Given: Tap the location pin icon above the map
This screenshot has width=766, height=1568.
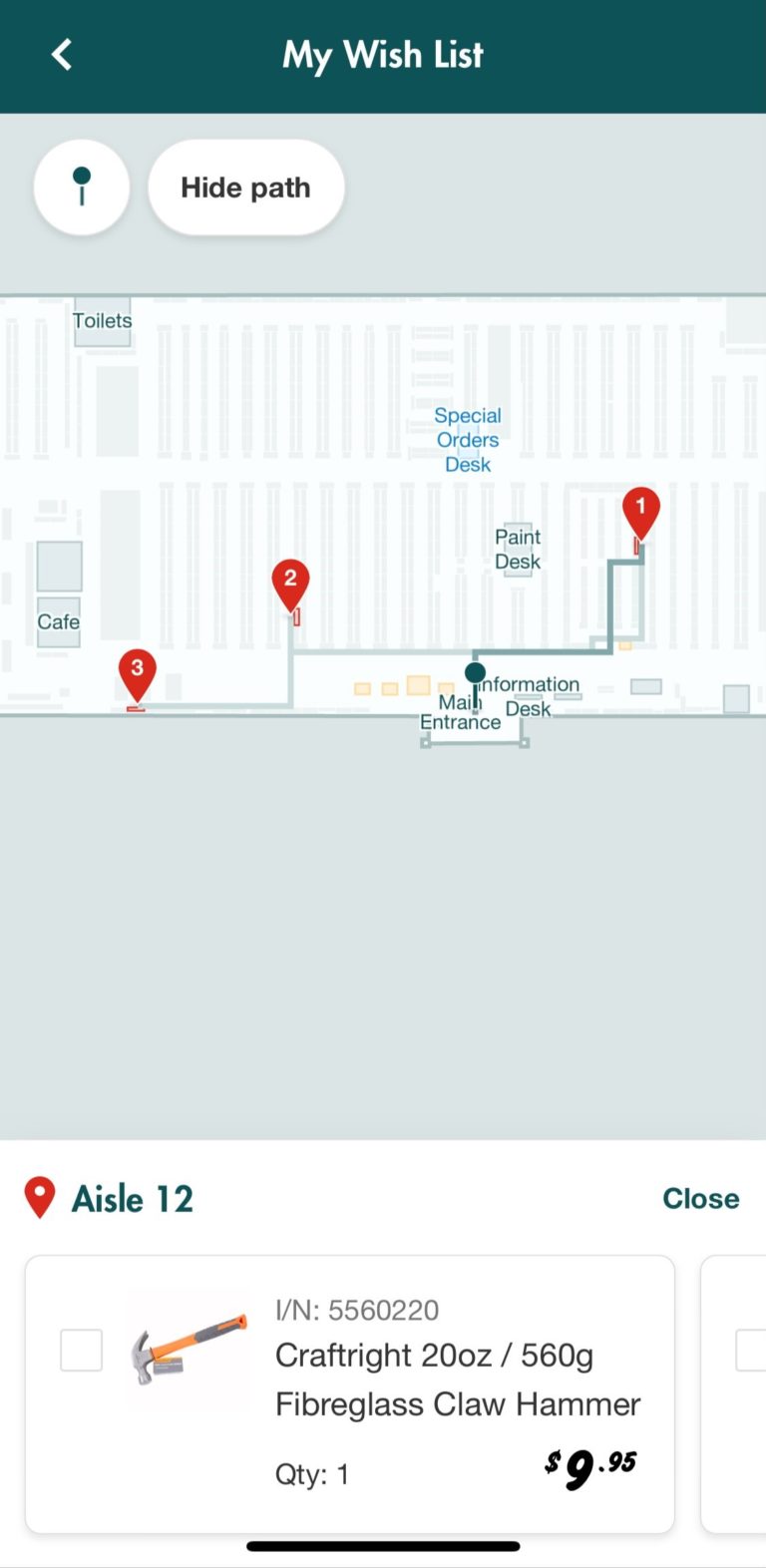Looking at the screenshot, I should click(x=82, y=187).
